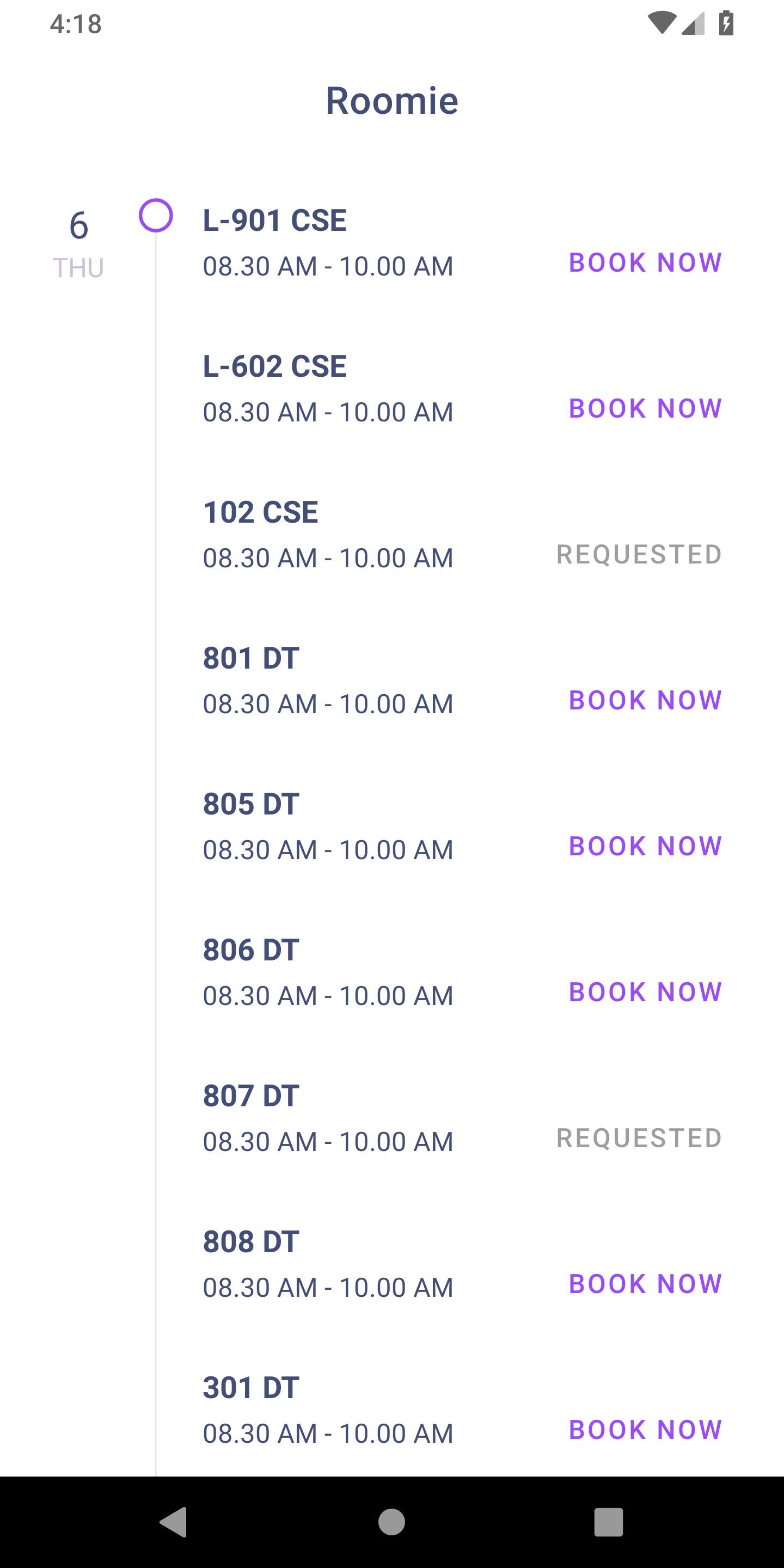The width and height of the screenshot is (784, 1568).
Task: Choose Book Now for 301 DT
Action: coord(645,1430)
